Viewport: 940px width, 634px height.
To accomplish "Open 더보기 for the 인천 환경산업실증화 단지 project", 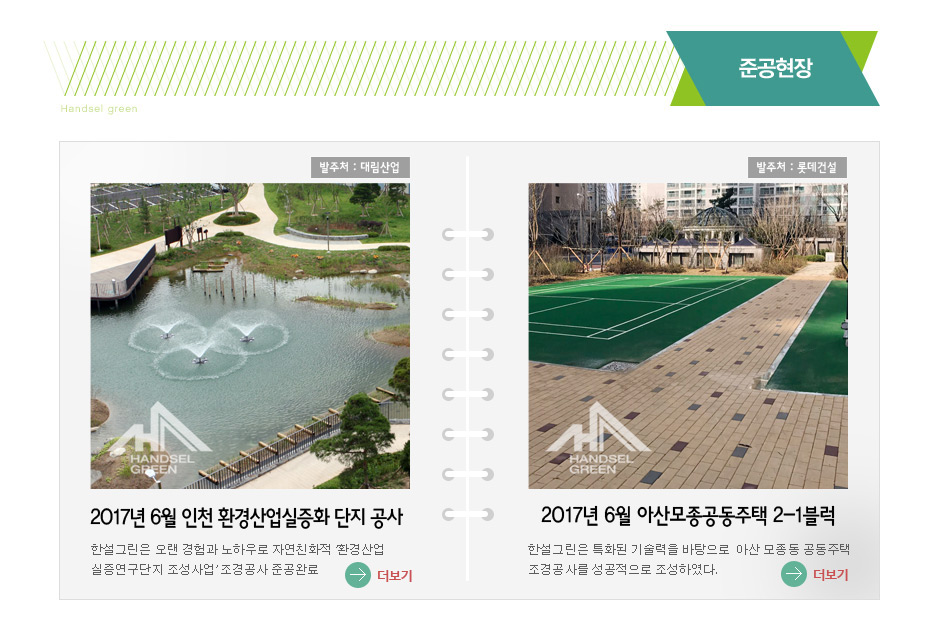I will pyautogui.click(x=379, y=575).
